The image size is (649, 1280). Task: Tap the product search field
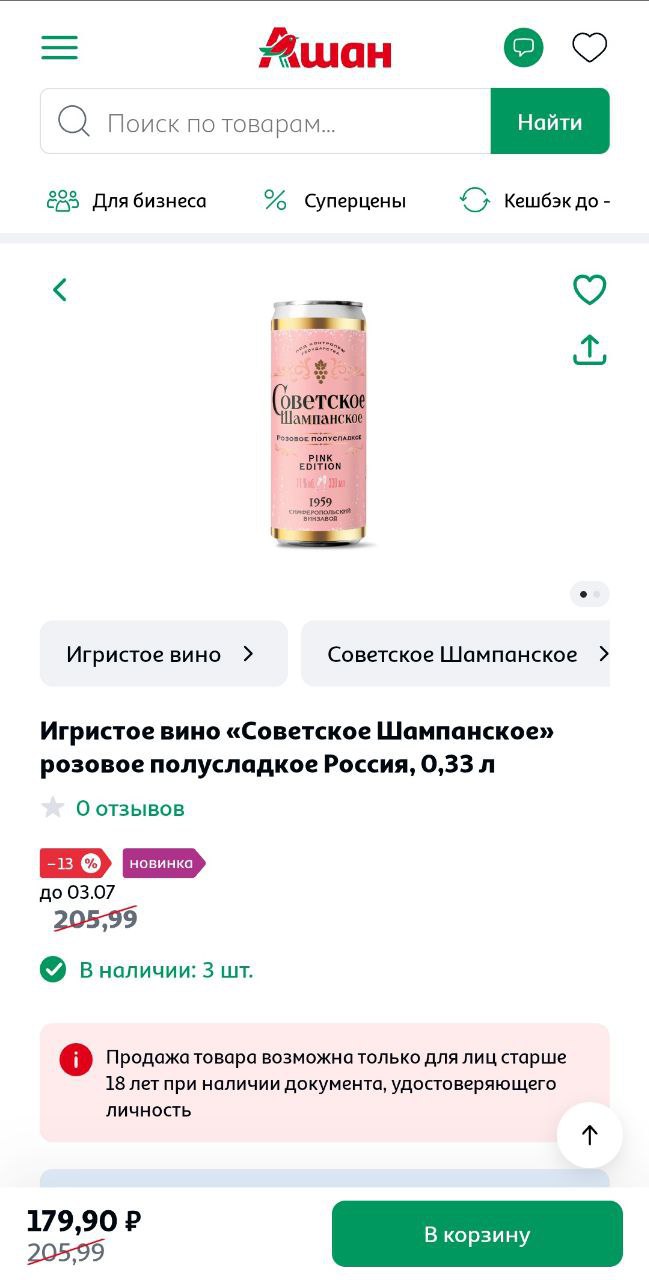pos(265,122)
